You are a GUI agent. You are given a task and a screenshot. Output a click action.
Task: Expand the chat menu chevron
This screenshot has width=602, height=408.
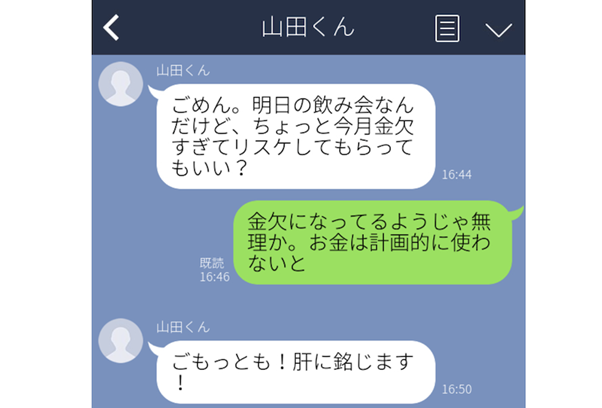coord(498,29)
